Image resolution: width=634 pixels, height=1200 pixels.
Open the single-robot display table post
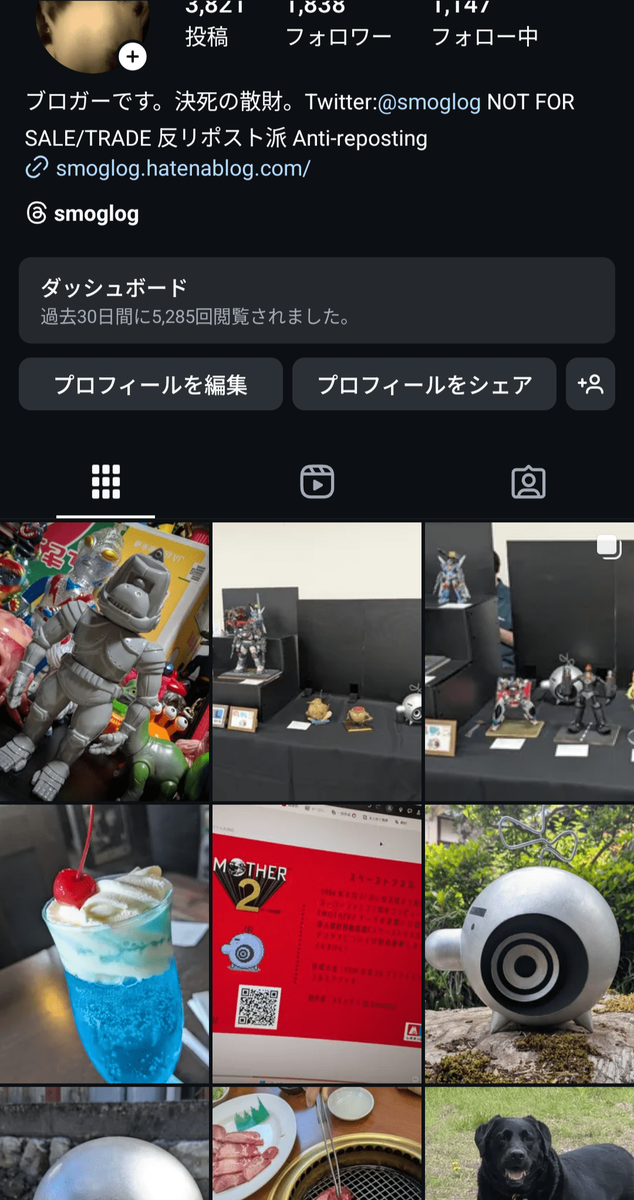pyautogui.click(x=317, y=662)
